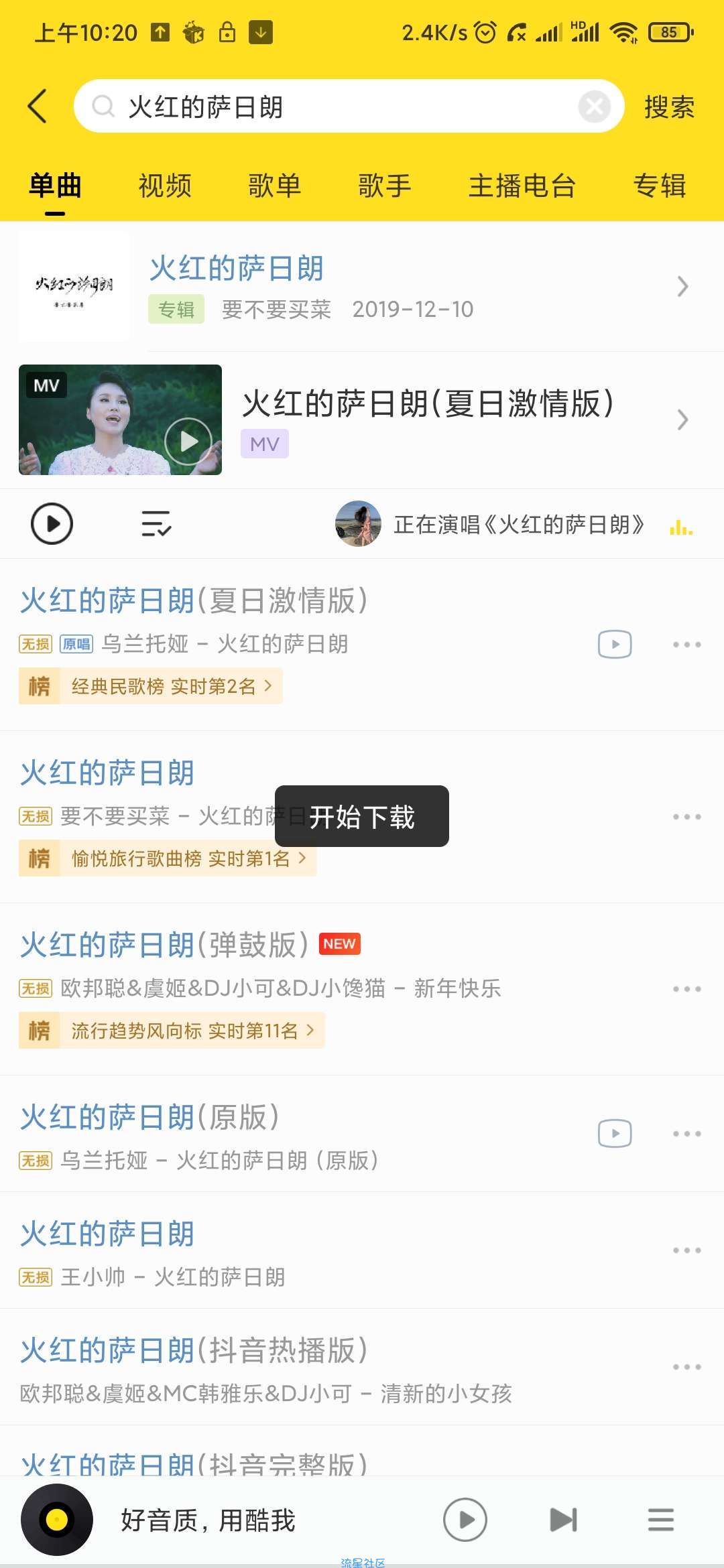Image resolution: width=724 pixels, height=1568 pixels.
Task: Tap the 搜索 button
Action: 669,107
